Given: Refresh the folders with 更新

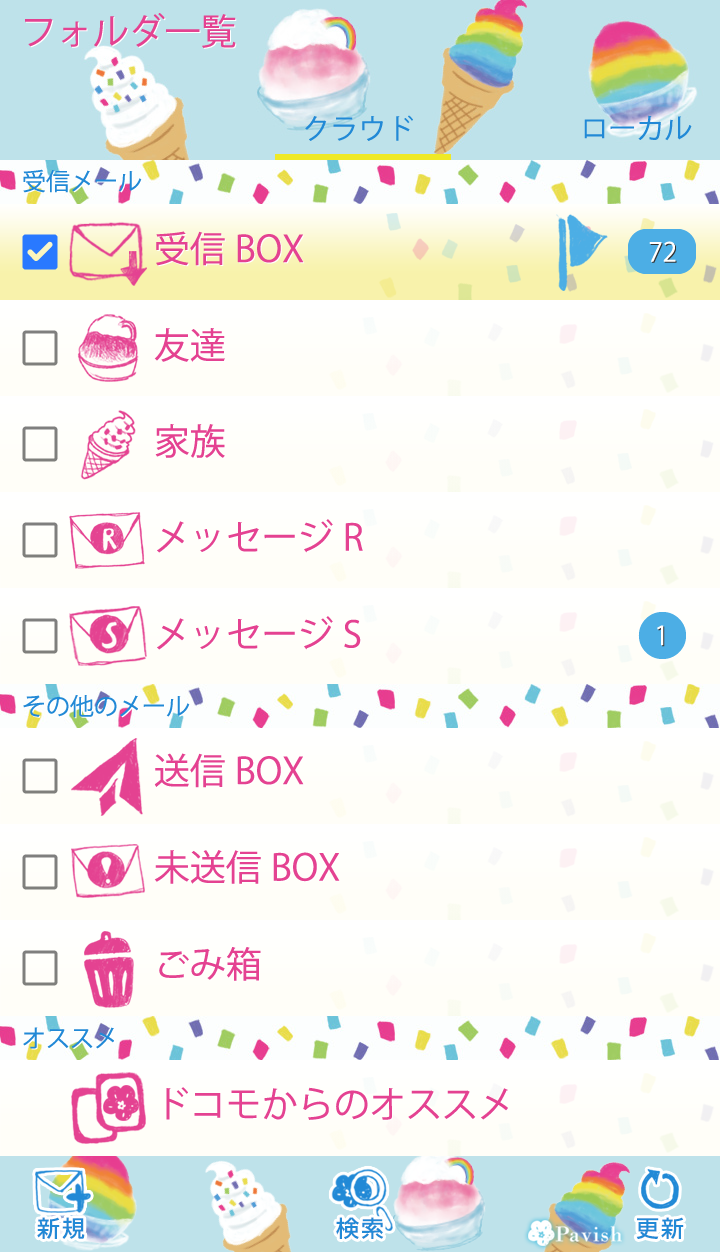Looking at the screenshot, I should (x=659, y=1205).
